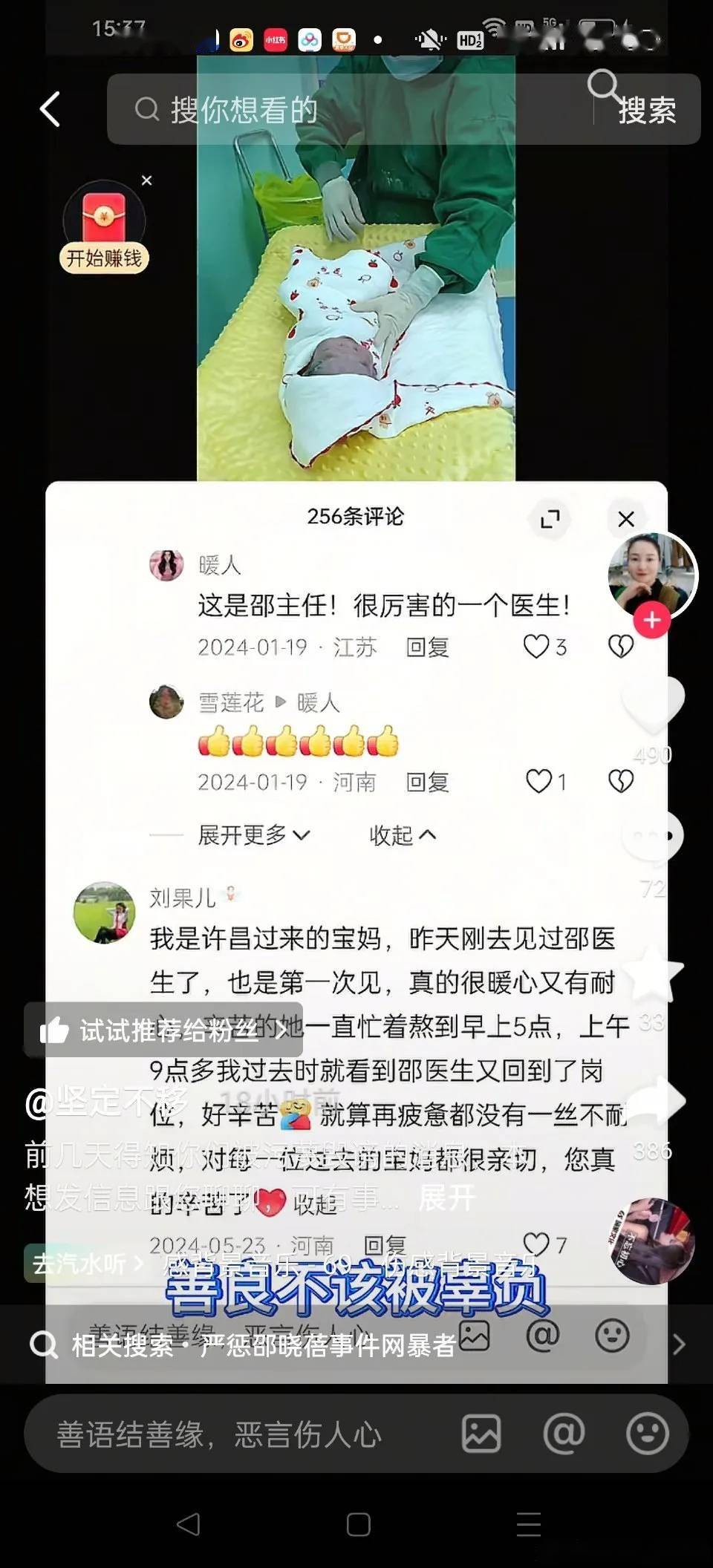Go back using the top-left arrow

[50, 110]
